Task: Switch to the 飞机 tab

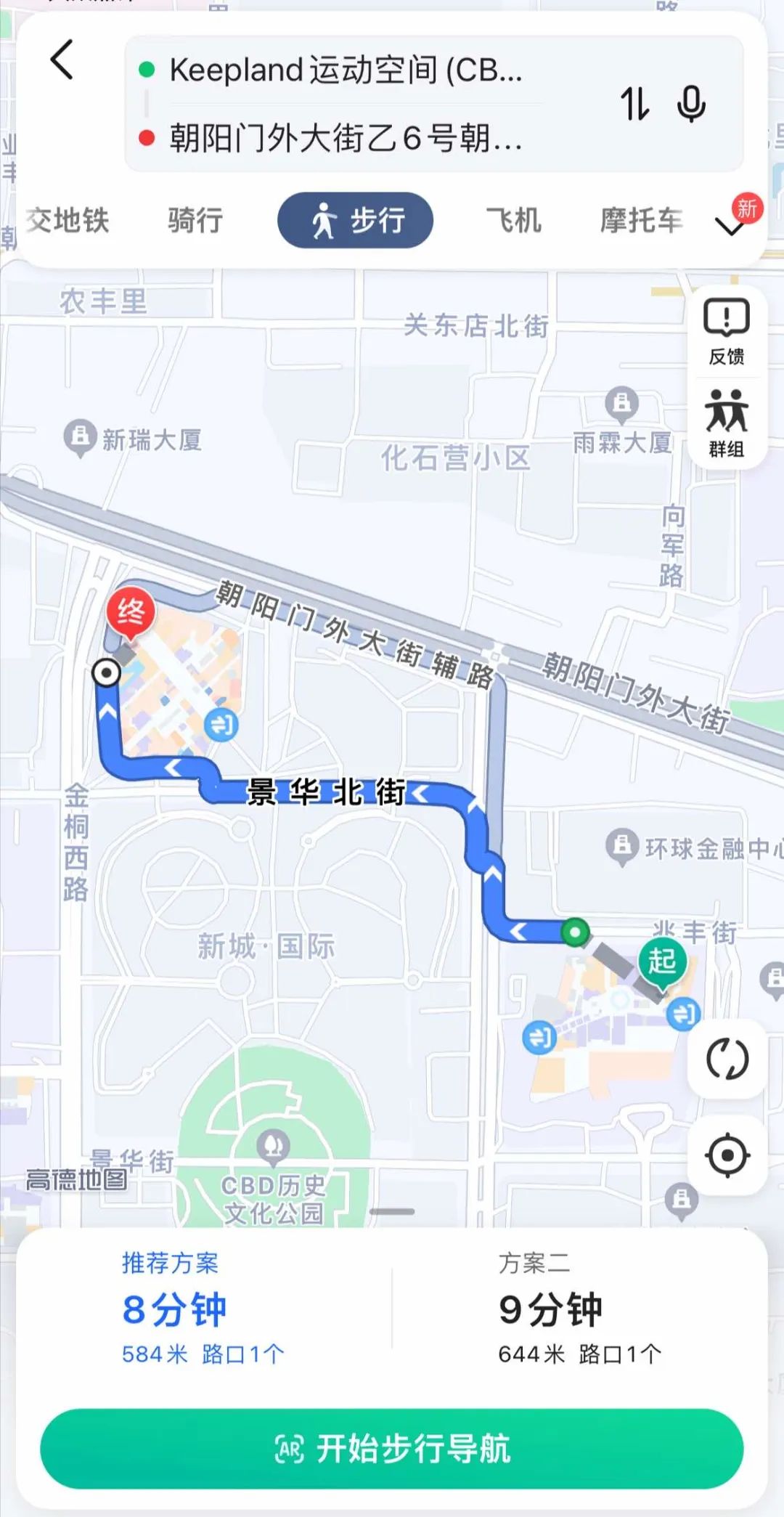Action: tap(513, 220)
